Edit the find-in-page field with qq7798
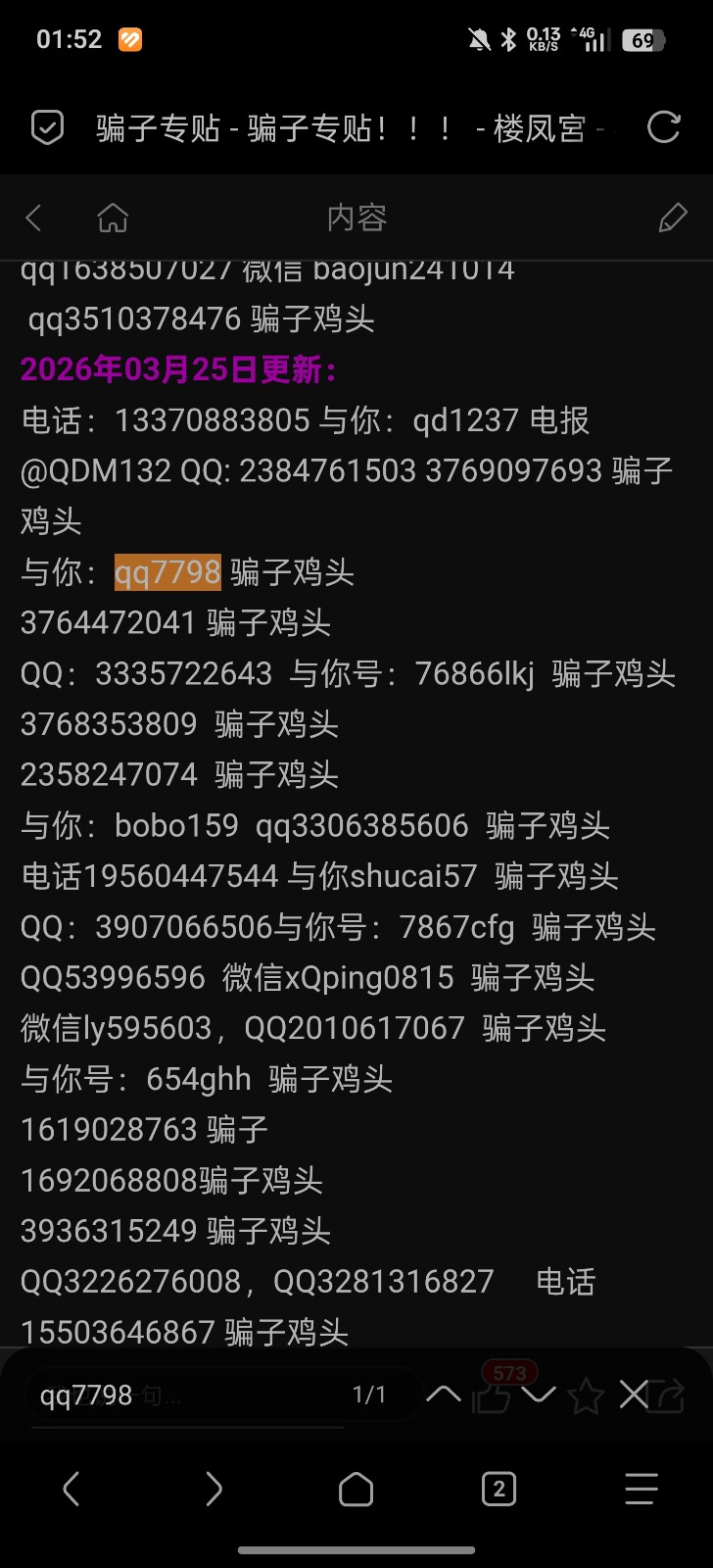Screen dimensions: 713x1568 tap(186, 1395)
